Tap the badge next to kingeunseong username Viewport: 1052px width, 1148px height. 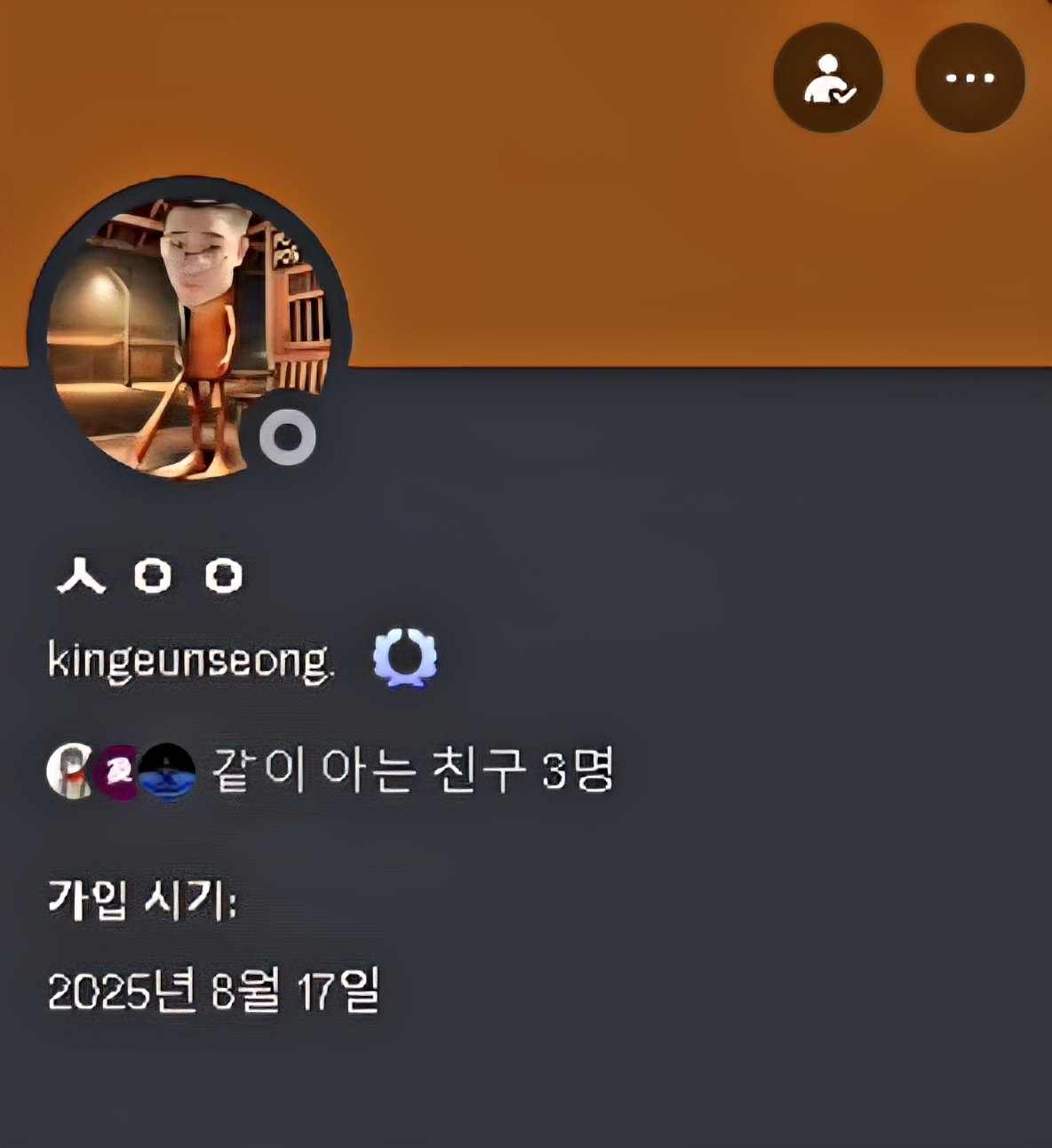(x=405, y=658)
